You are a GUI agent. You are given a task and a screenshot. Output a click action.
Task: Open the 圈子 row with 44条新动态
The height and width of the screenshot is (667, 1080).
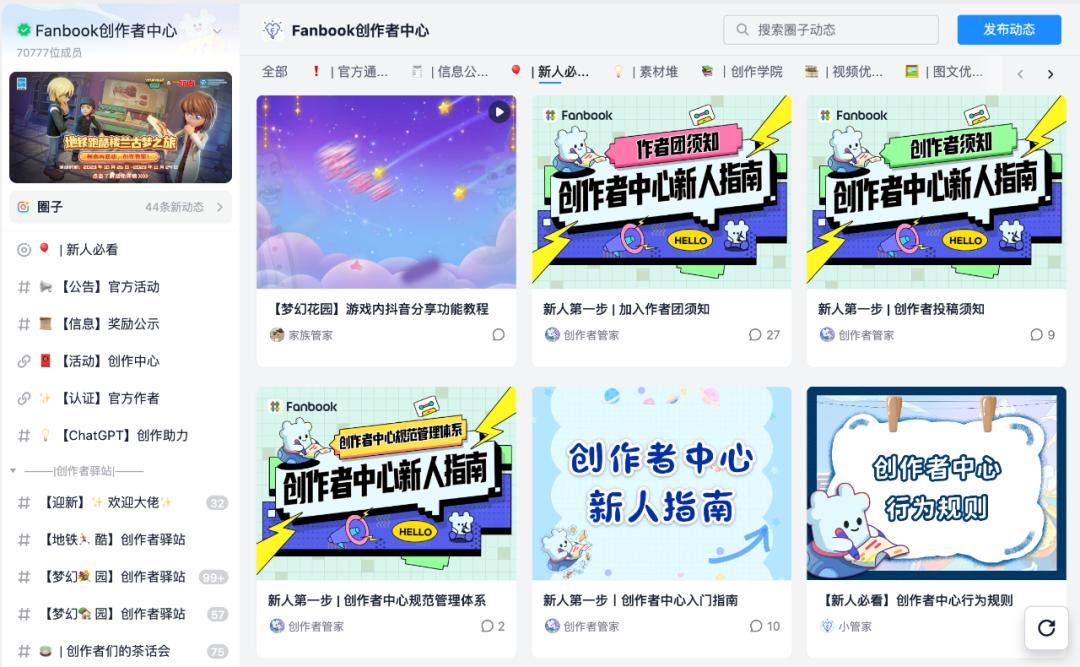click(x=120, y=207)
